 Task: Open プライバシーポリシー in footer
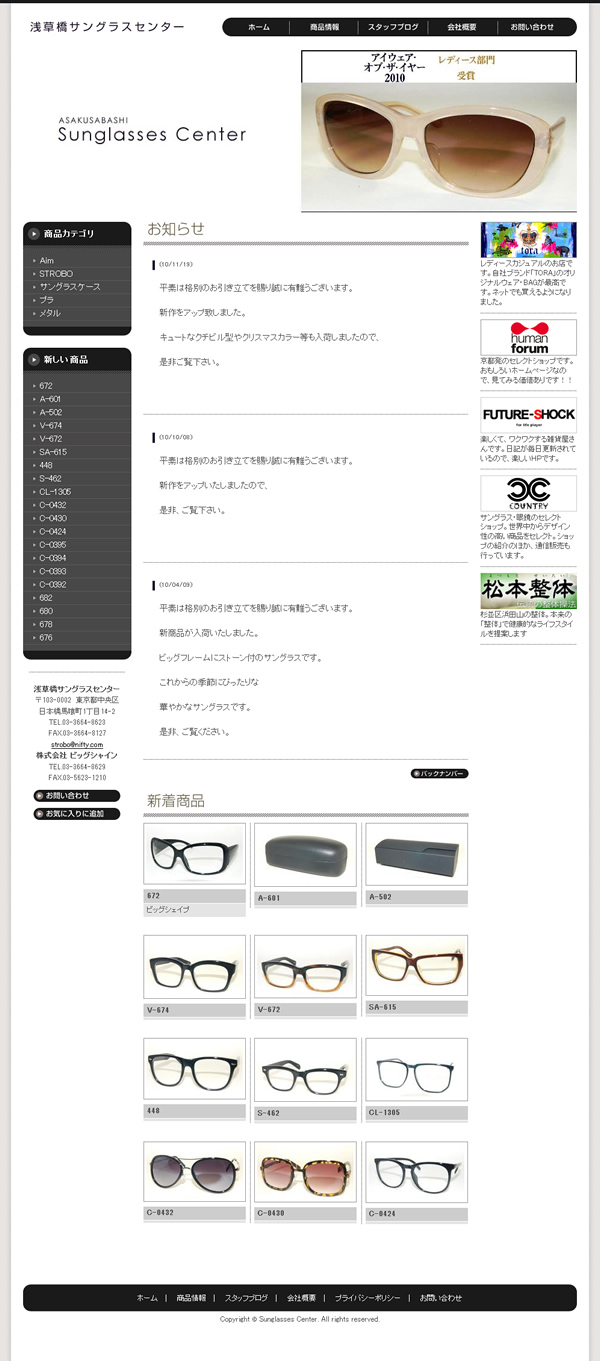(367, 1298)
